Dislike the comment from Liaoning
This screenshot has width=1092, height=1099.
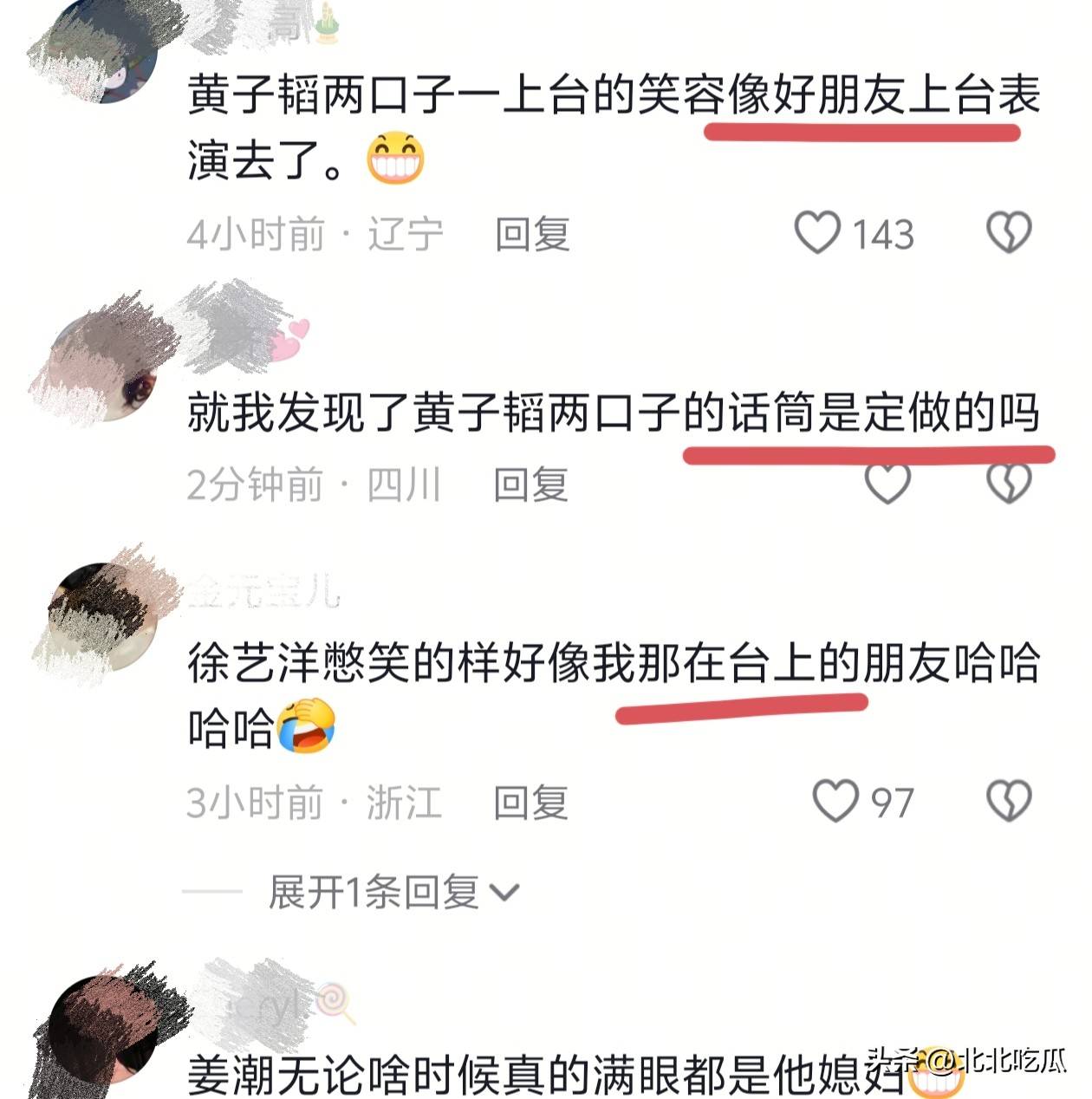point(1009,233)
